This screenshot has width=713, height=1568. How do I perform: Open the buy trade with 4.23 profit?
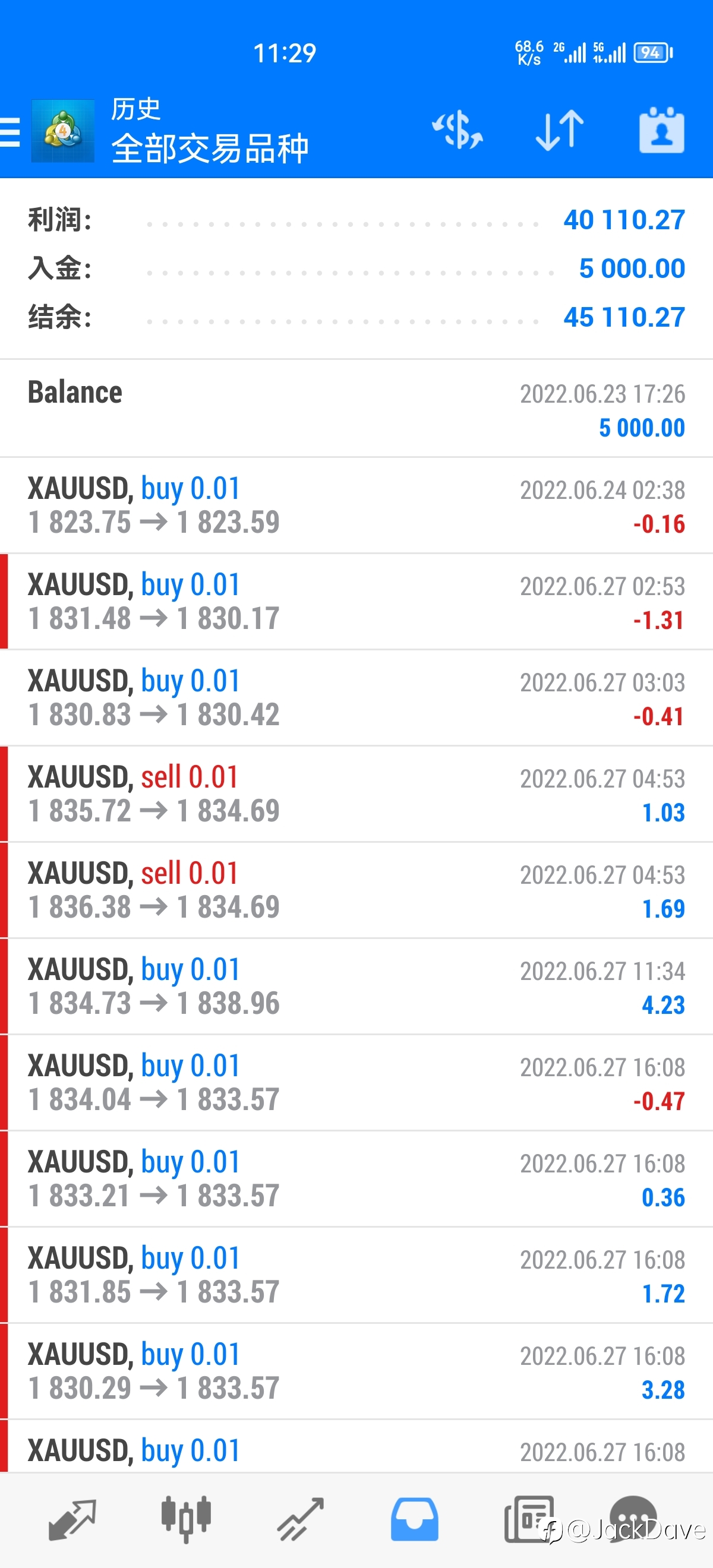(x=356, y=986)
